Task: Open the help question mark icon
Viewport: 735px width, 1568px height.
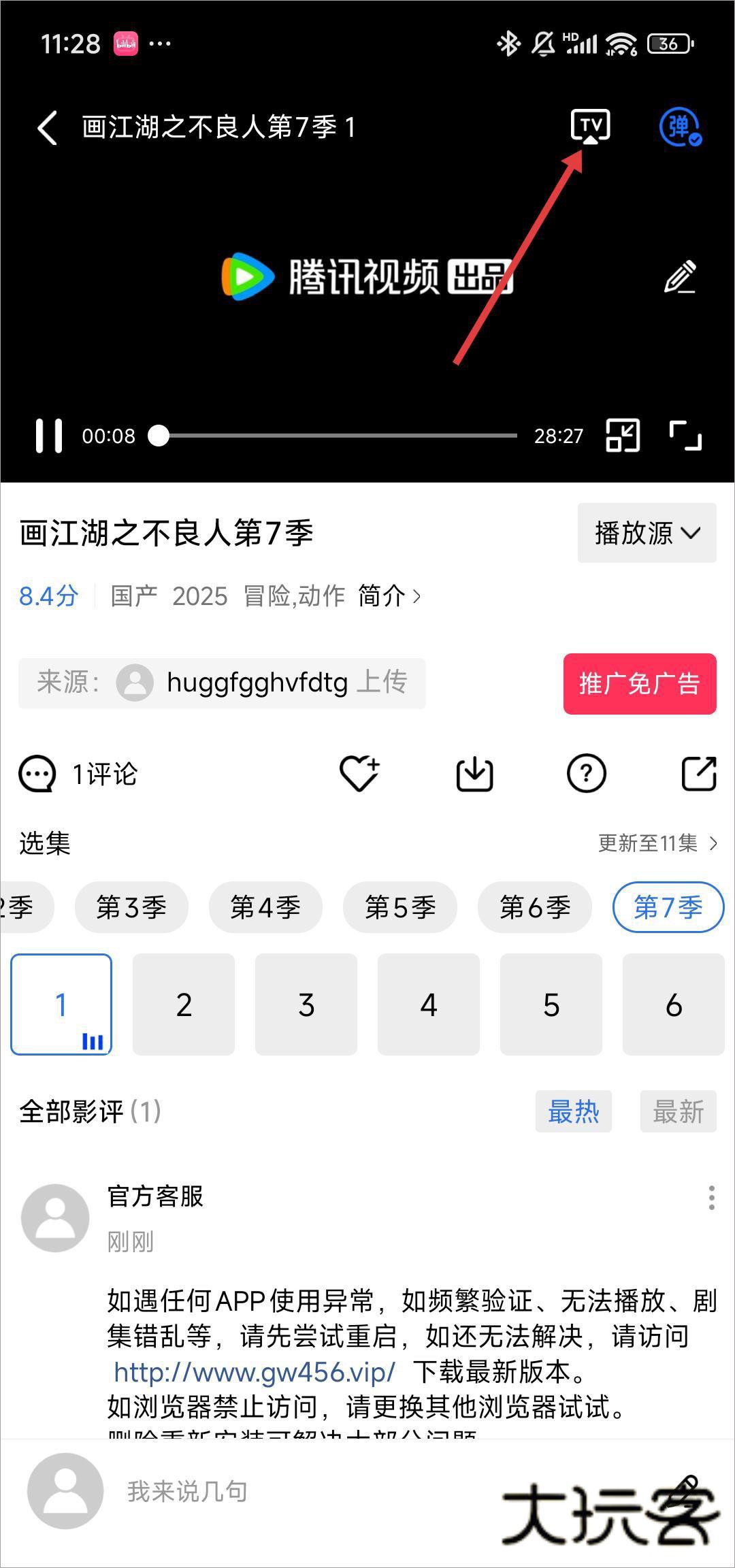Action: 586,774
